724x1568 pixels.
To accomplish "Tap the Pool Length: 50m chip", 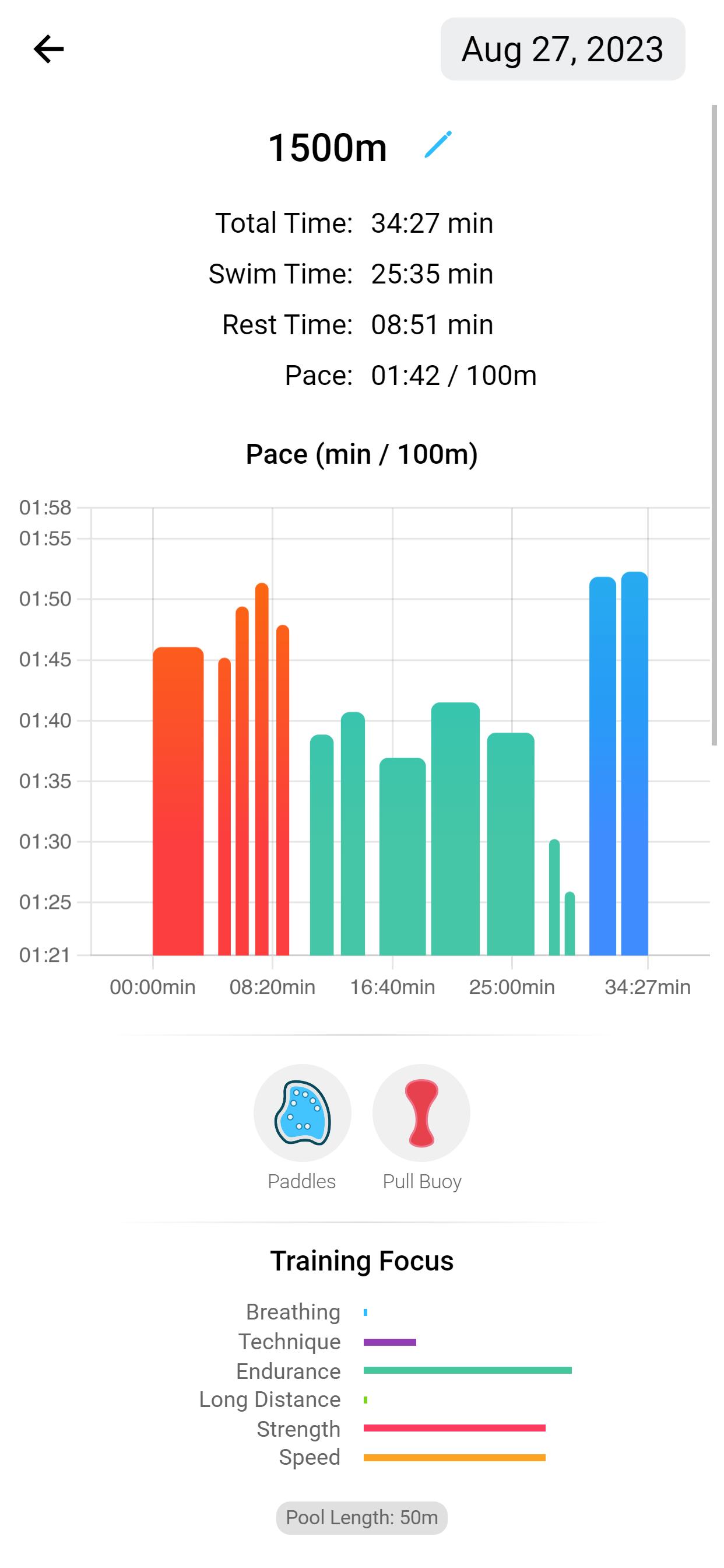I will coord(362,1518).
